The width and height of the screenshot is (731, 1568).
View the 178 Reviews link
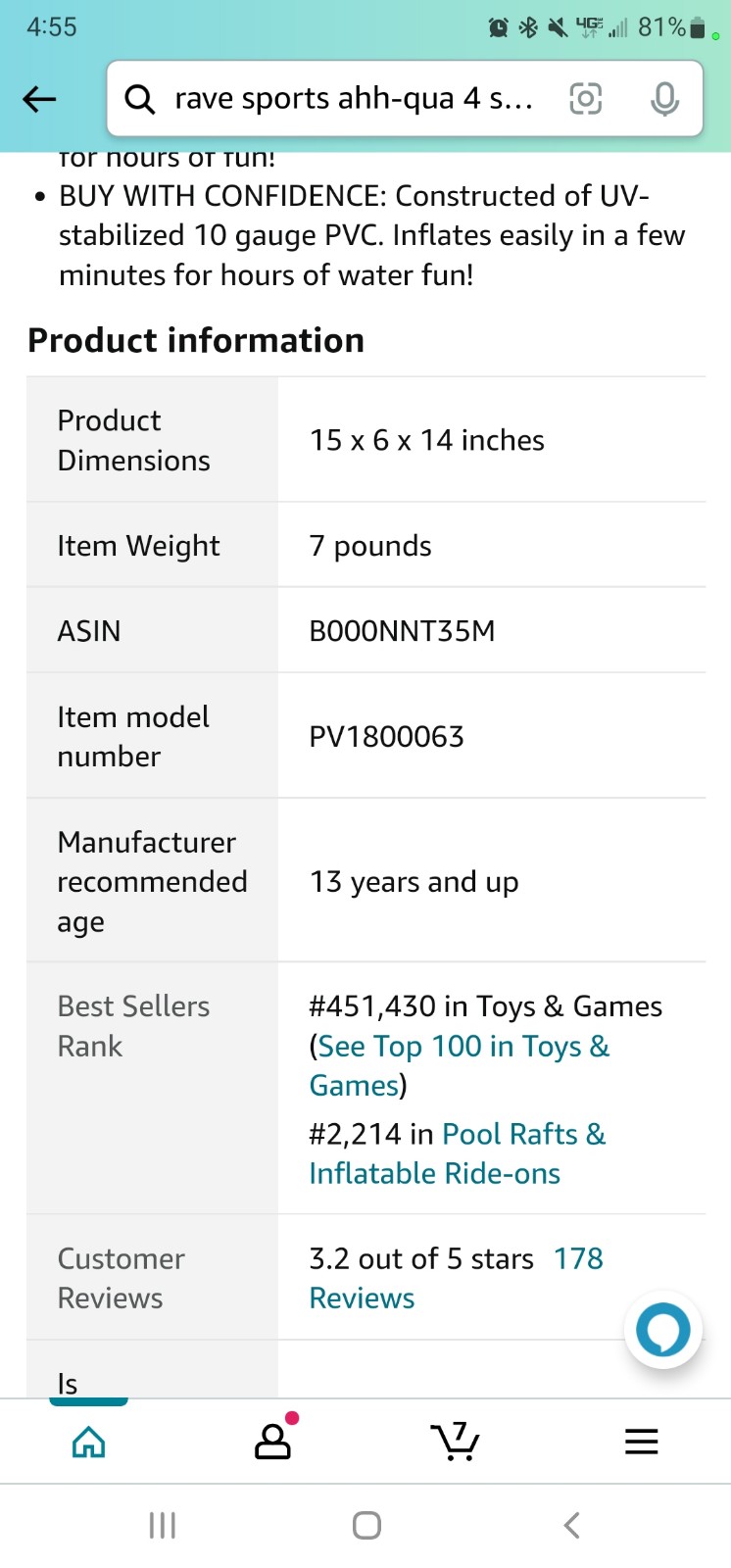click(x=457, y=1278)
